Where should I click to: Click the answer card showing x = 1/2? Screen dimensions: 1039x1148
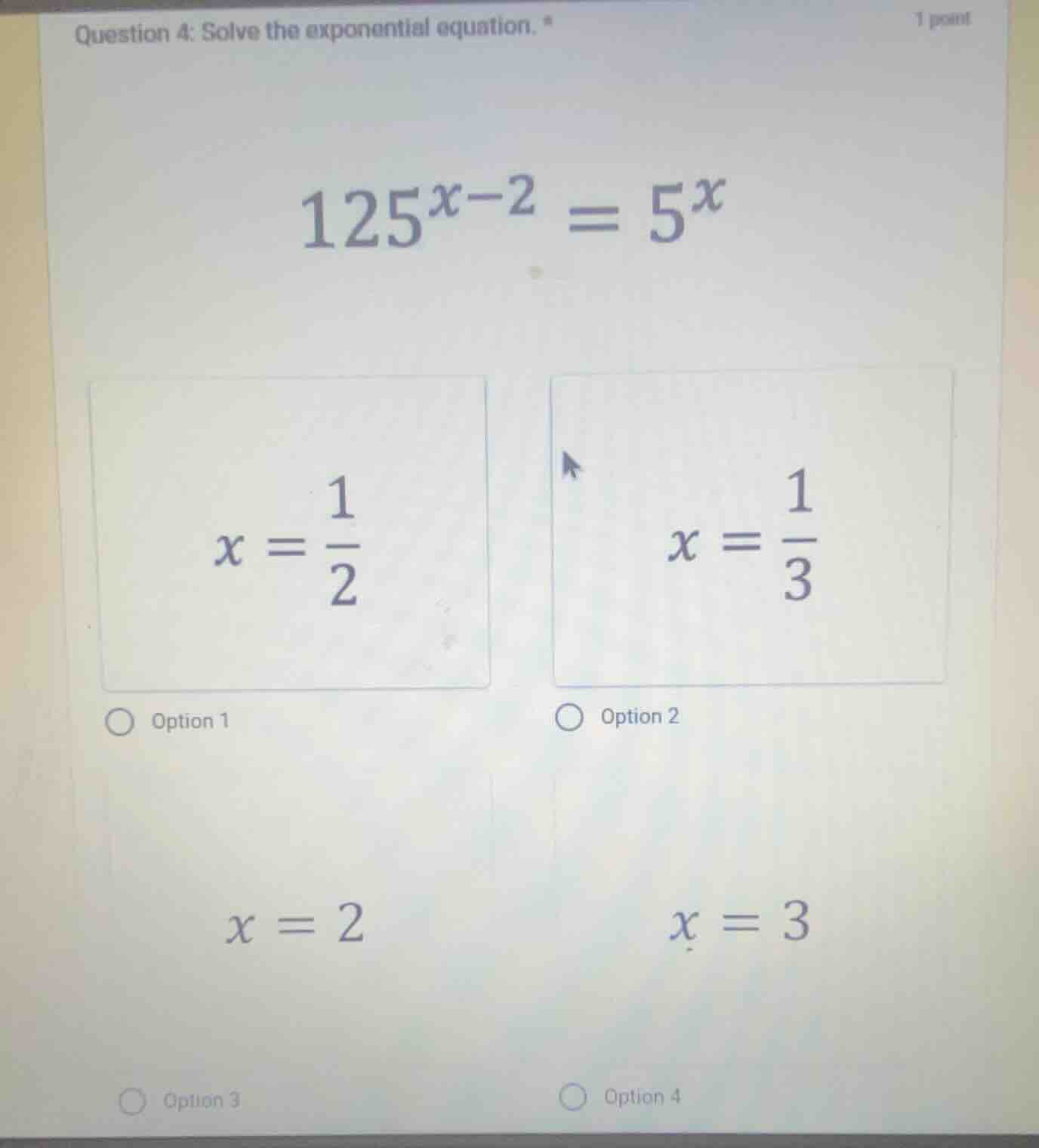(x=289, y=530)
